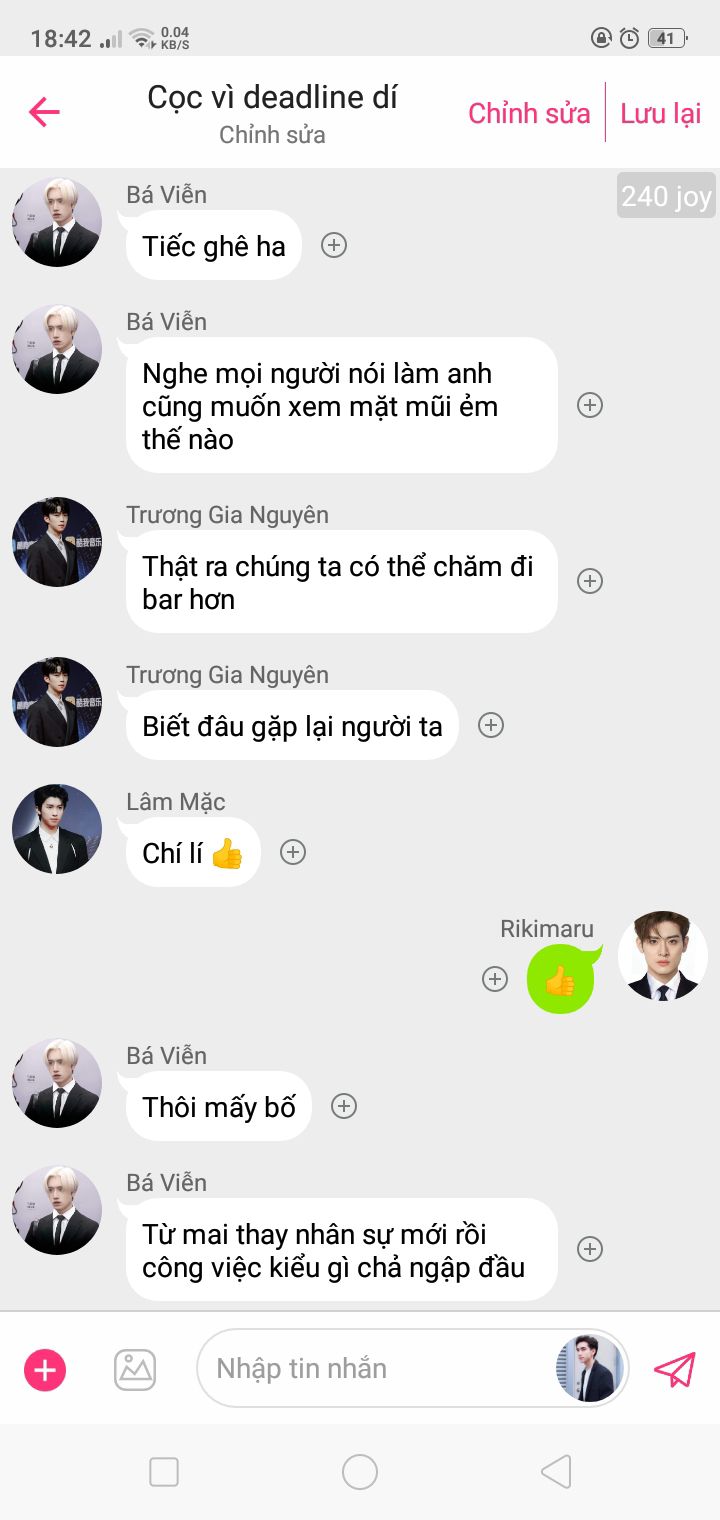Tap Chỉnh sửa in the top bar
The width and height of the screenshot is (720, 1520).
point(529,113)
